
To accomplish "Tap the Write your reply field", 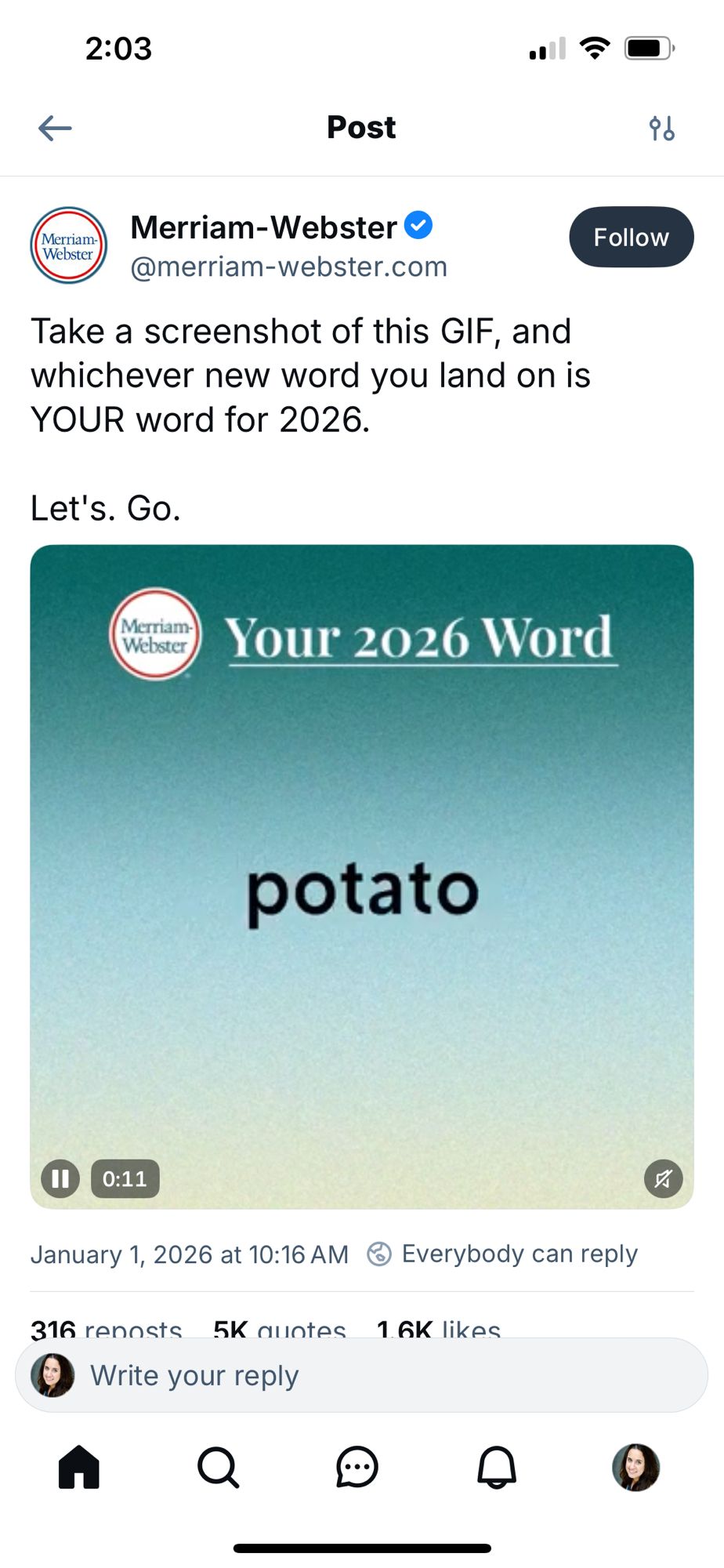I will pyautogui.click(x=361, y=1375).
